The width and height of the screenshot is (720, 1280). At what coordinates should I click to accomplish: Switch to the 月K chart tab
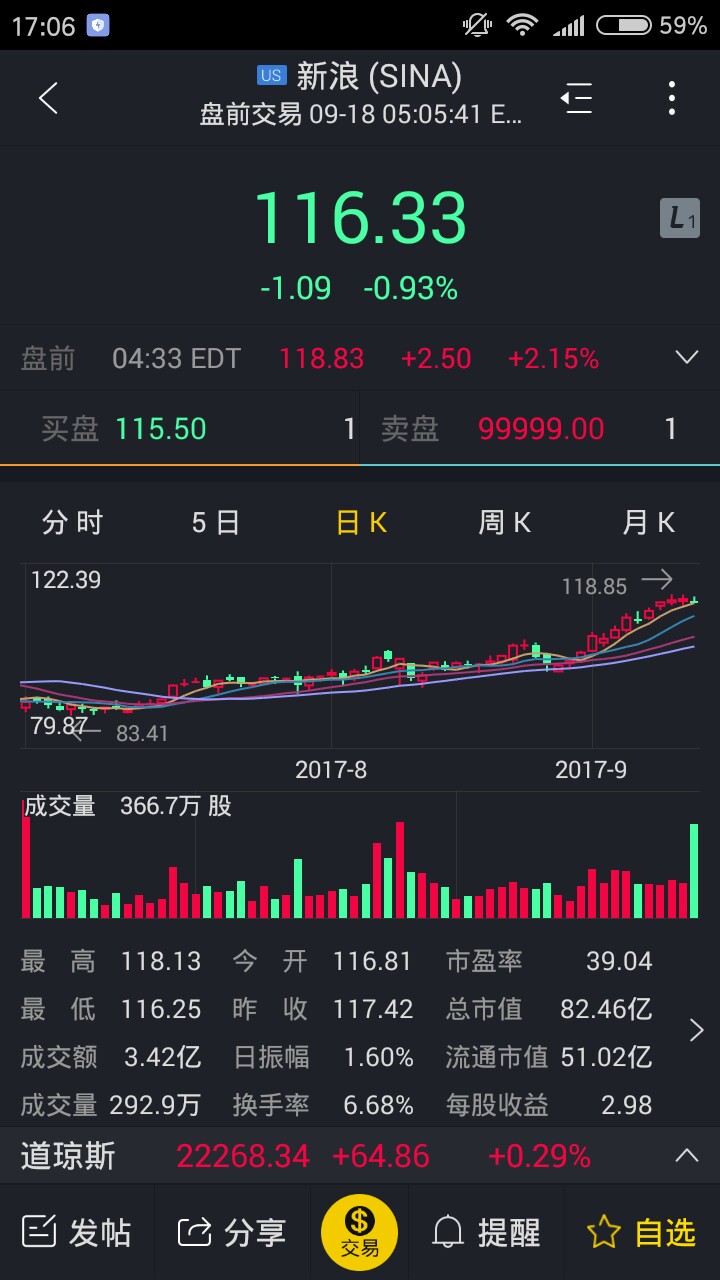[x=648, y=522]
